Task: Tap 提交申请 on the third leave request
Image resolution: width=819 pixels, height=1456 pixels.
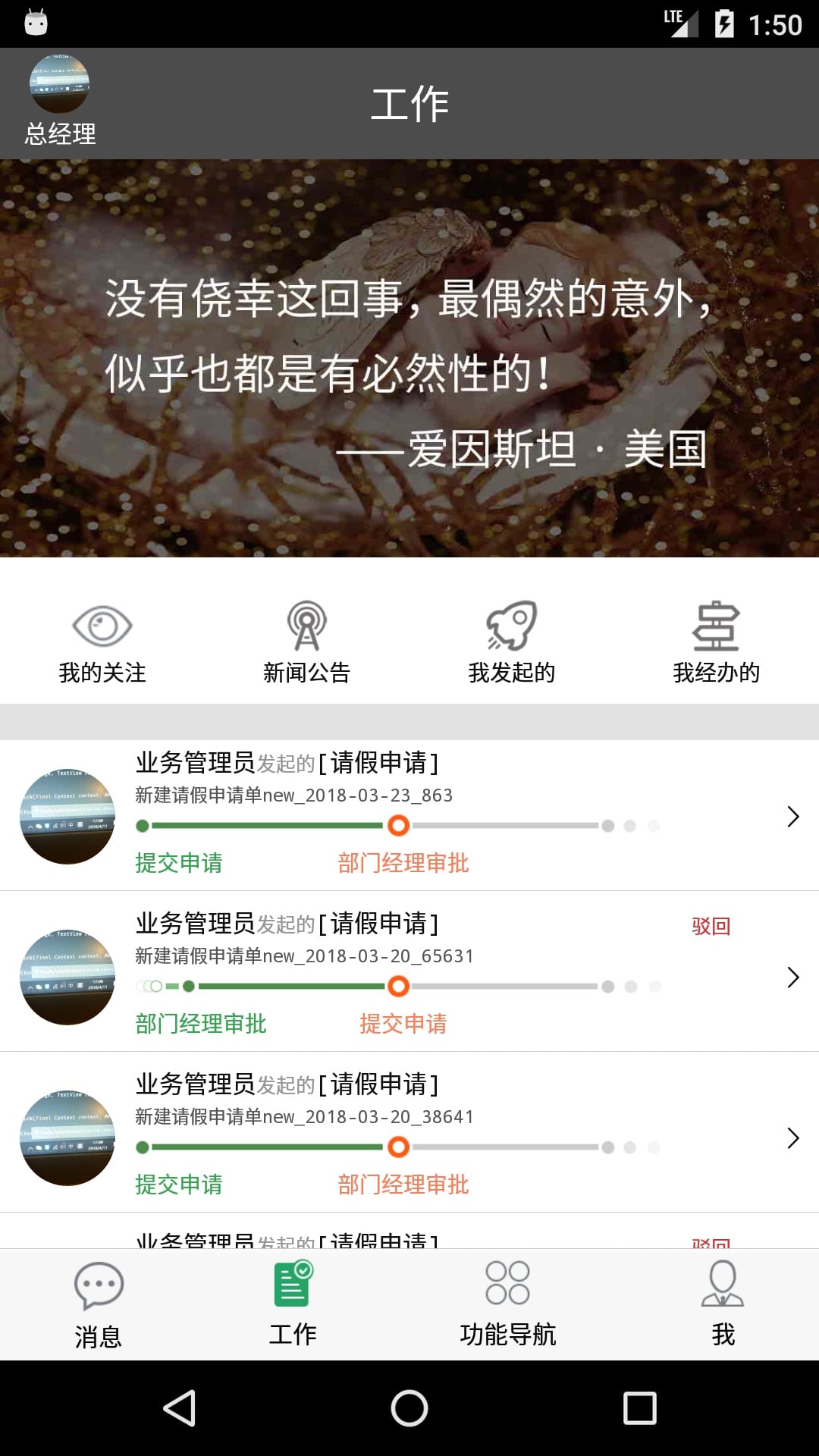Action: point(180,1183)
